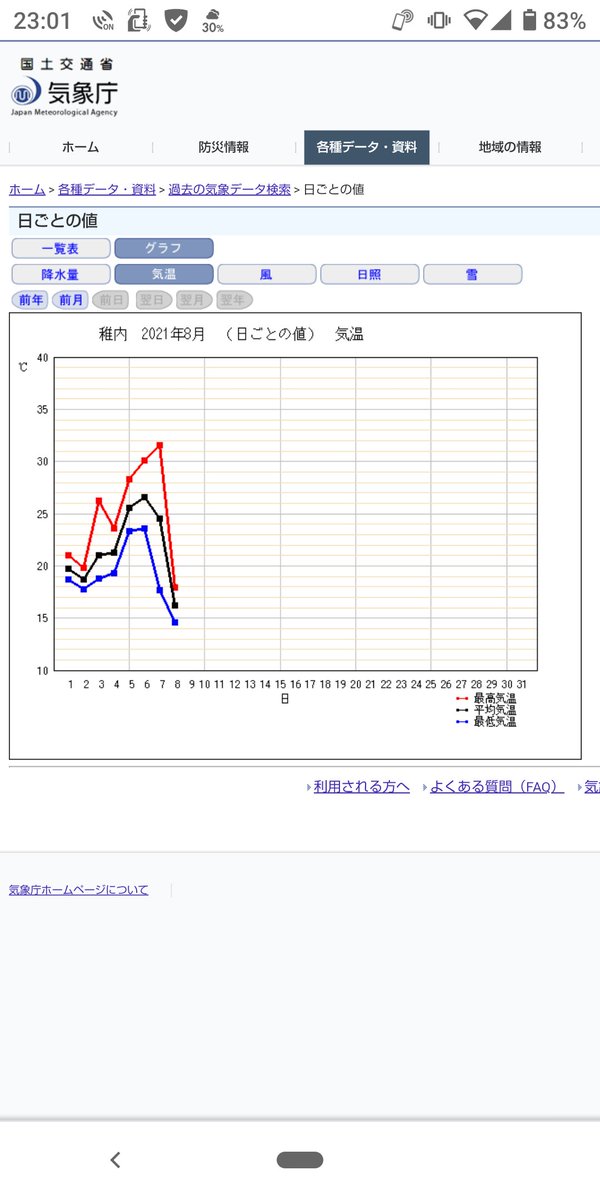Image resolution: width=600 pixels, height=1200 pixels.
Task: Select the グラフ view button
Action: [x=163, y=248]
